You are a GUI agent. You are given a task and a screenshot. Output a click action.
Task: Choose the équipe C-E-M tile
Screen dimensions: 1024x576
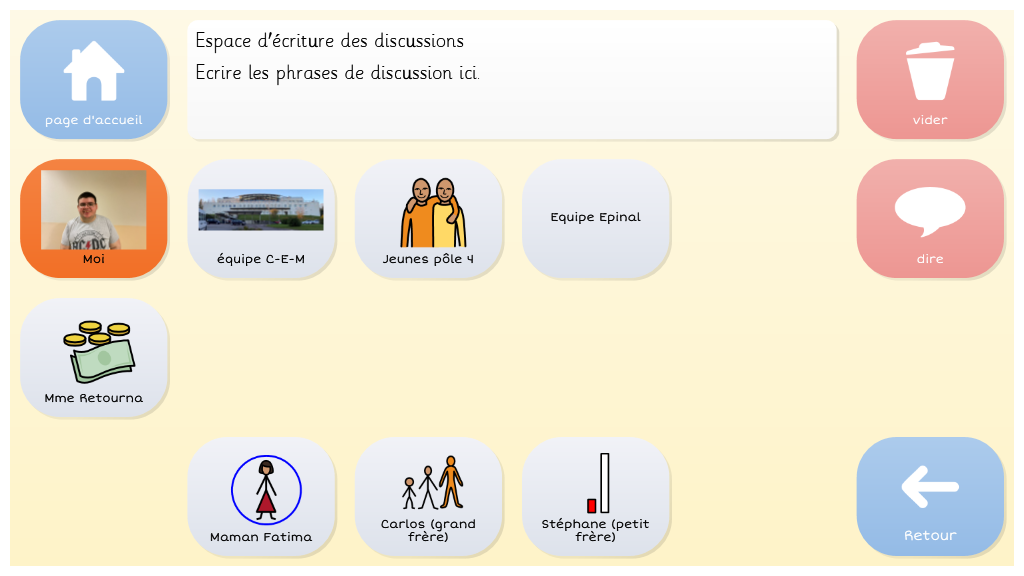[x=261, y=219]
